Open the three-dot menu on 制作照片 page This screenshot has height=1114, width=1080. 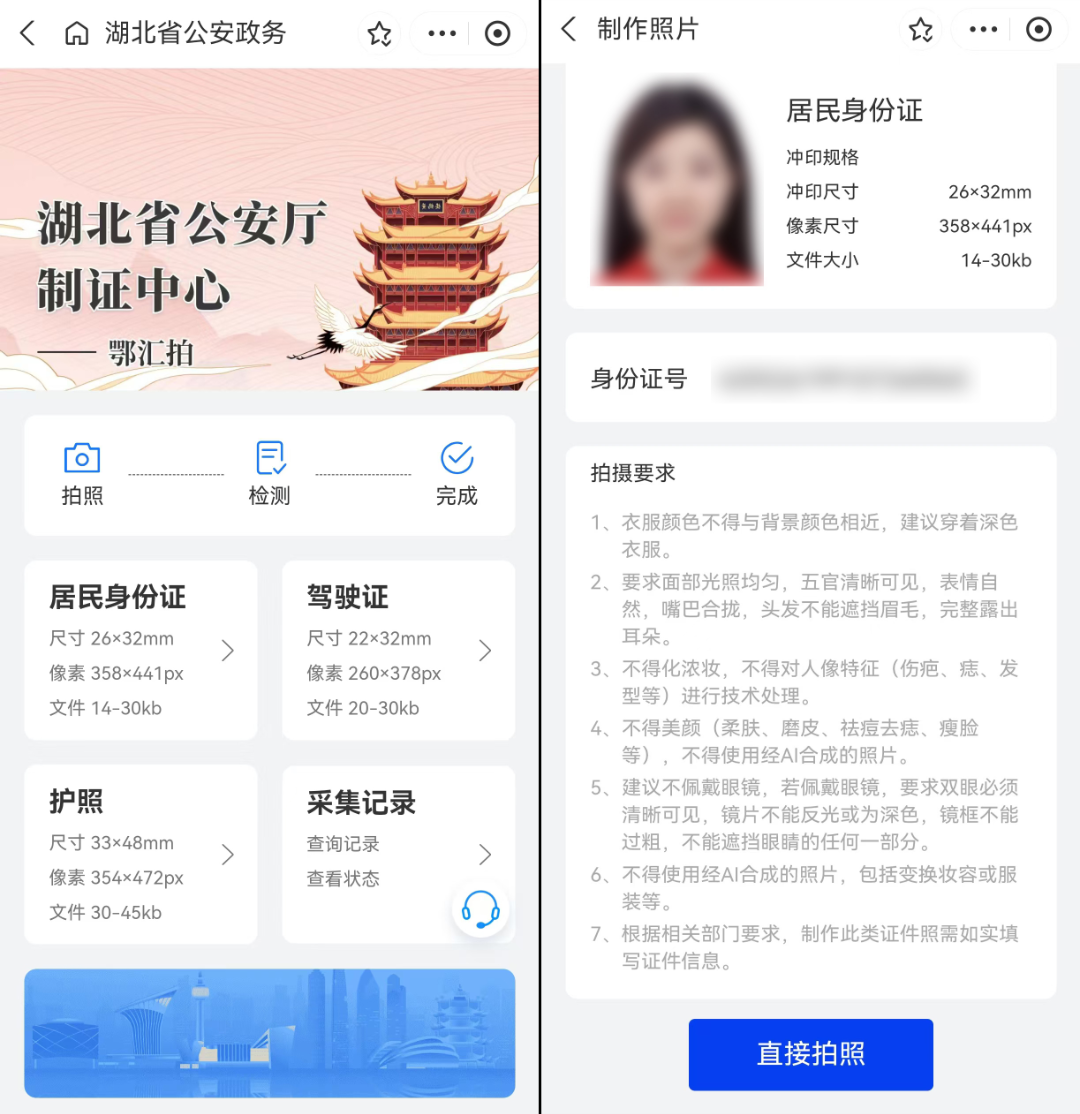981,30
